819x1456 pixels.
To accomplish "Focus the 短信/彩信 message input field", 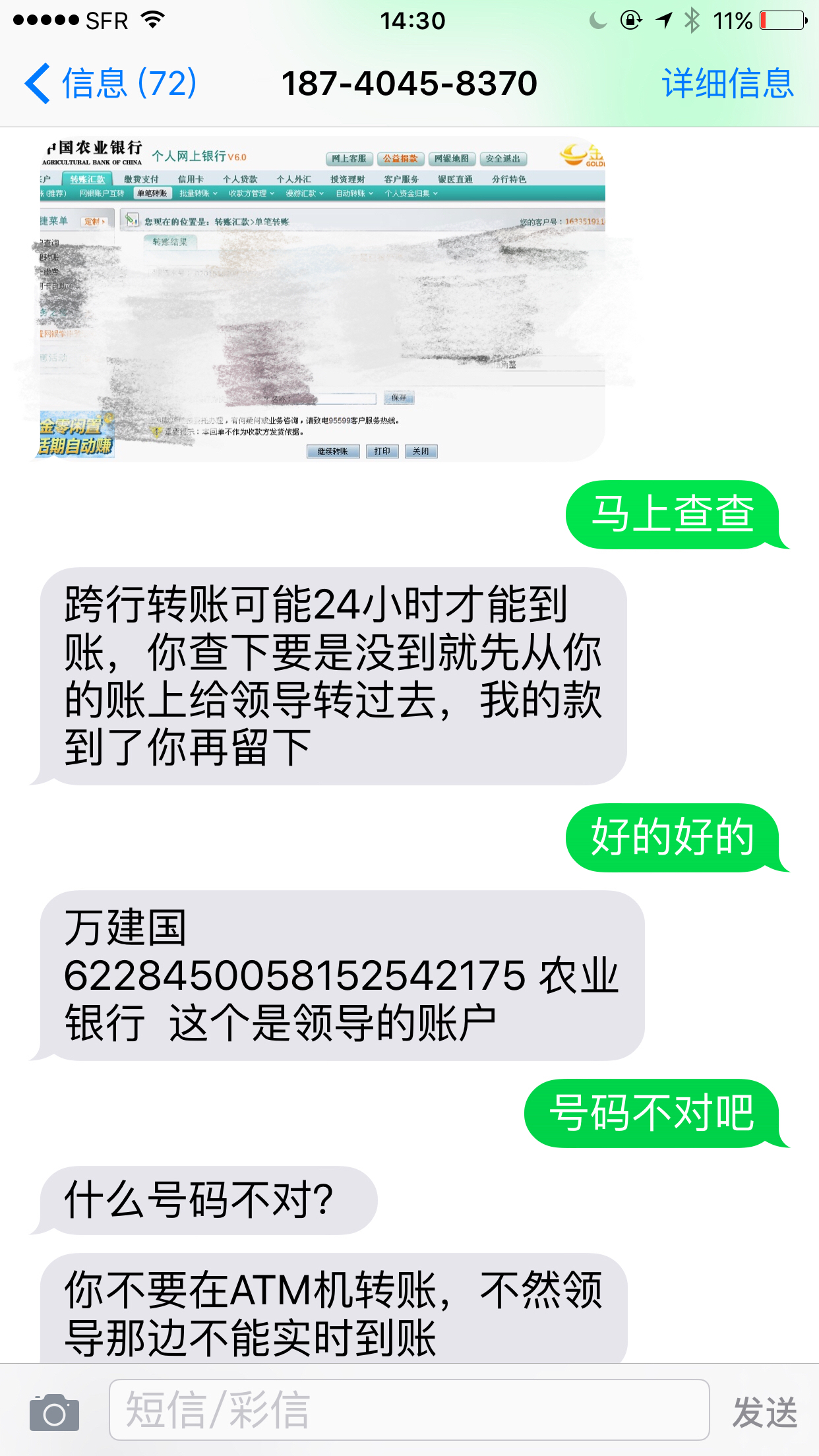I will pos(409,1410).
